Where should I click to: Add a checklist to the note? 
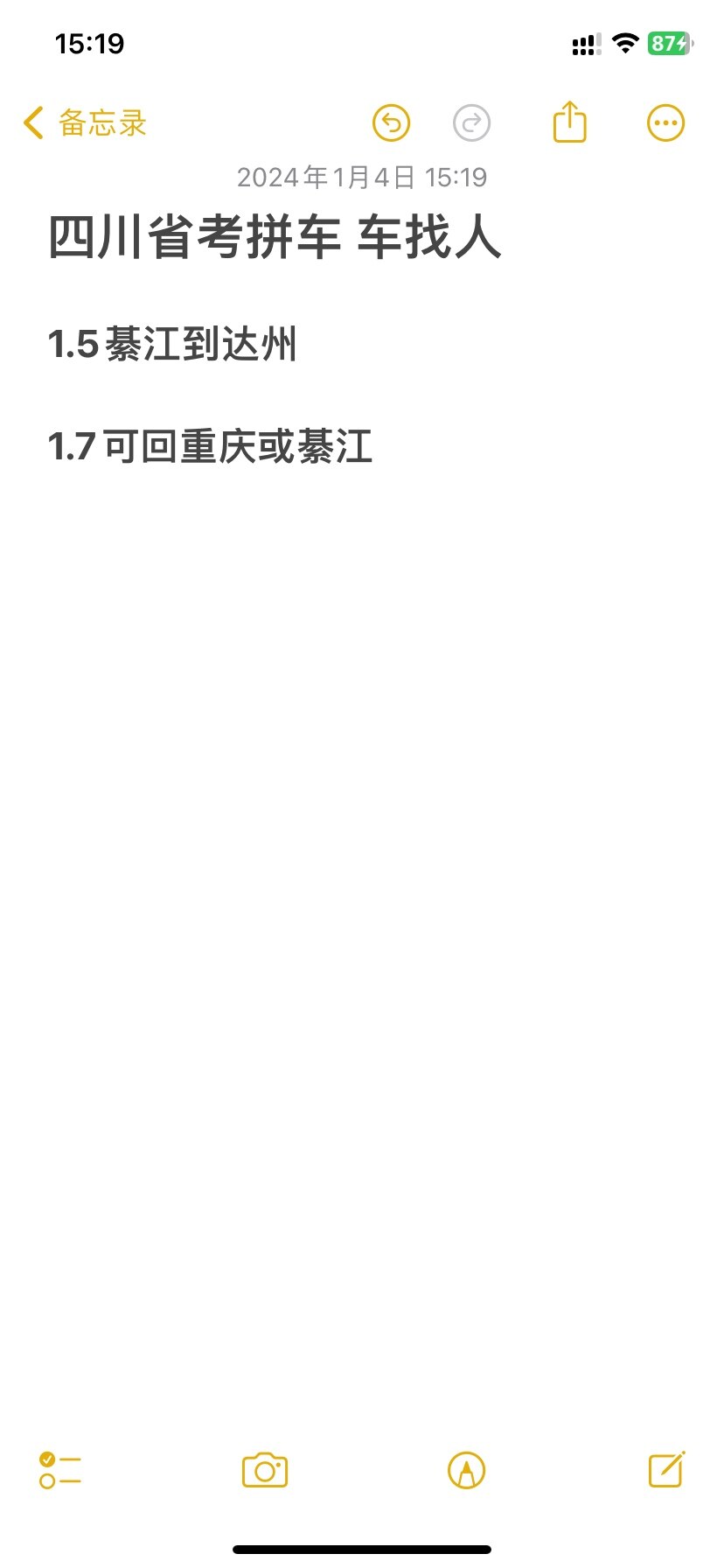60,1471
